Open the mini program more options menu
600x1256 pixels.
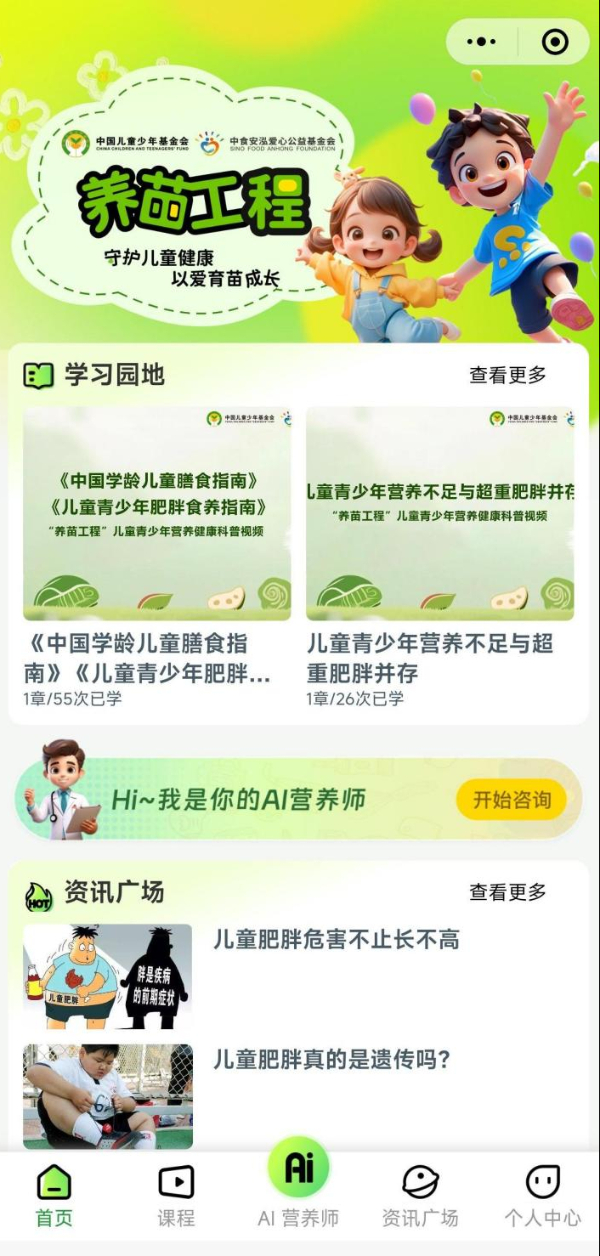482,42
